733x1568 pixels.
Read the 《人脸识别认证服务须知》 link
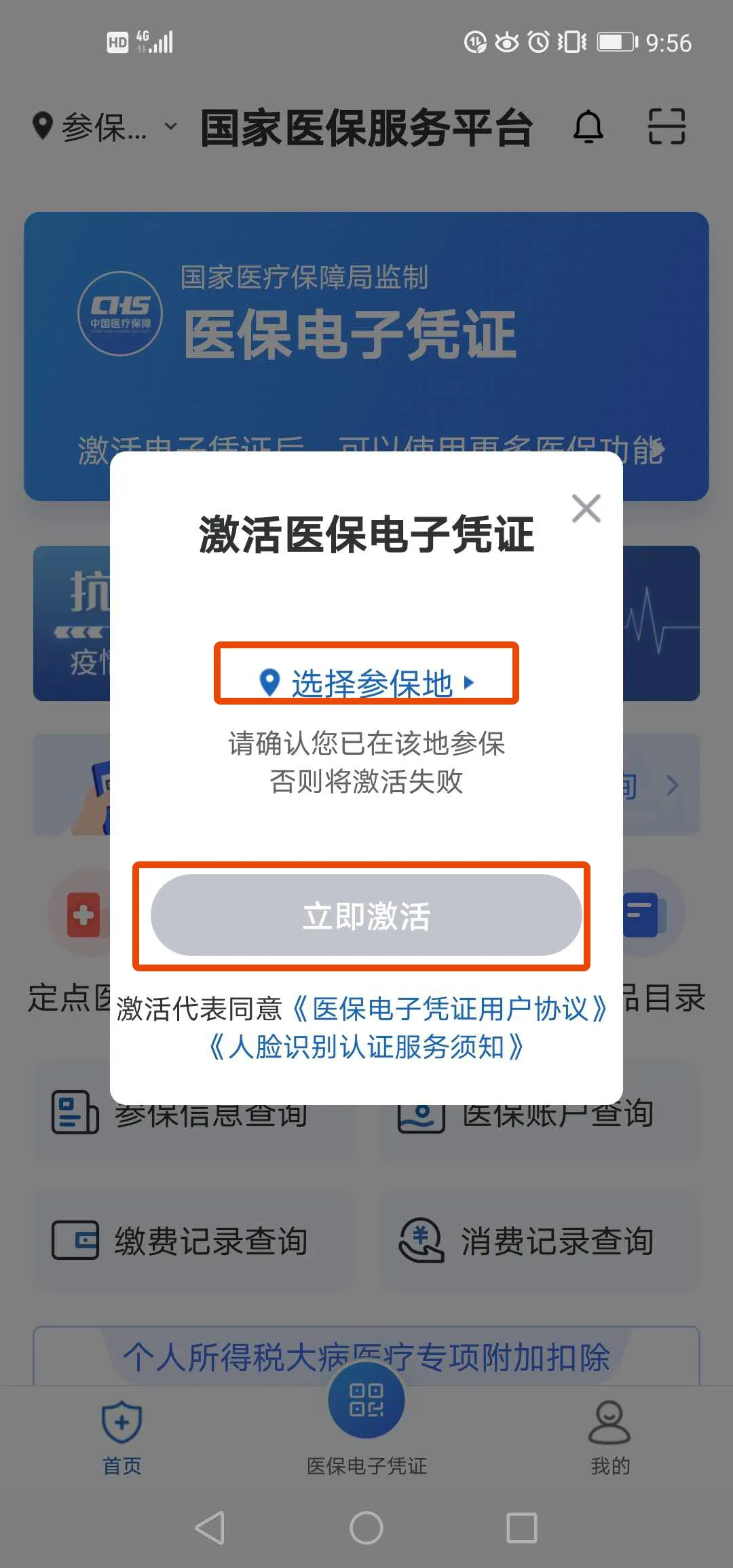(366, 1047)
